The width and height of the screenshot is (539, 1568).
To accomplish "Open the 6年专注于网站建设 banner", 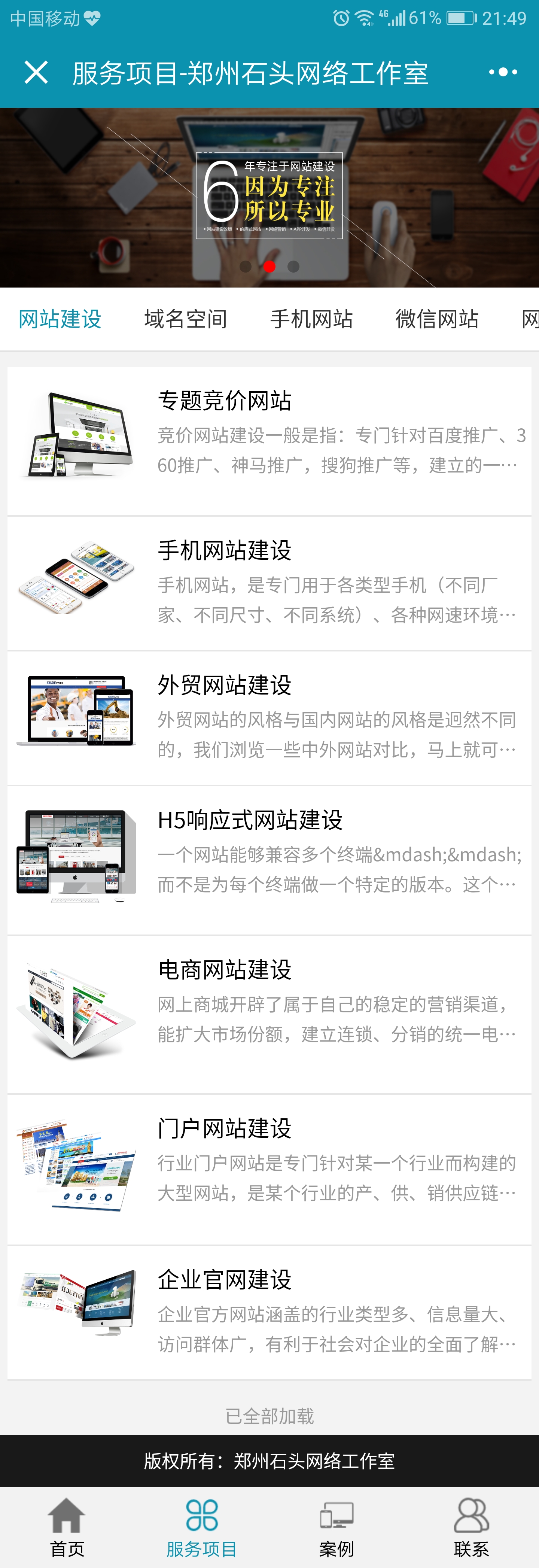I will click(x=269, y=195).
